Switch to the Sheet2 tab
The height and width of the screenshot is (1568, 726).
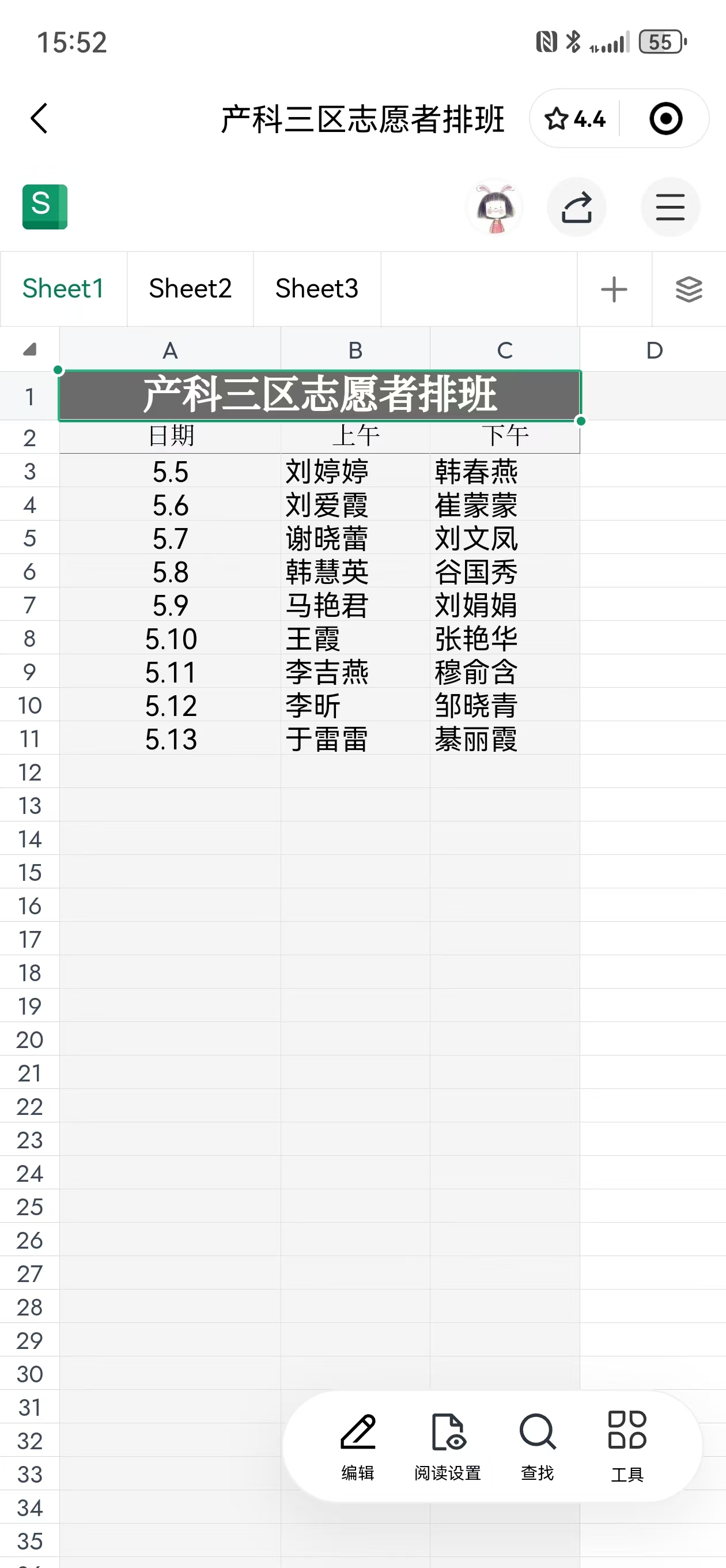click(191, 288)
